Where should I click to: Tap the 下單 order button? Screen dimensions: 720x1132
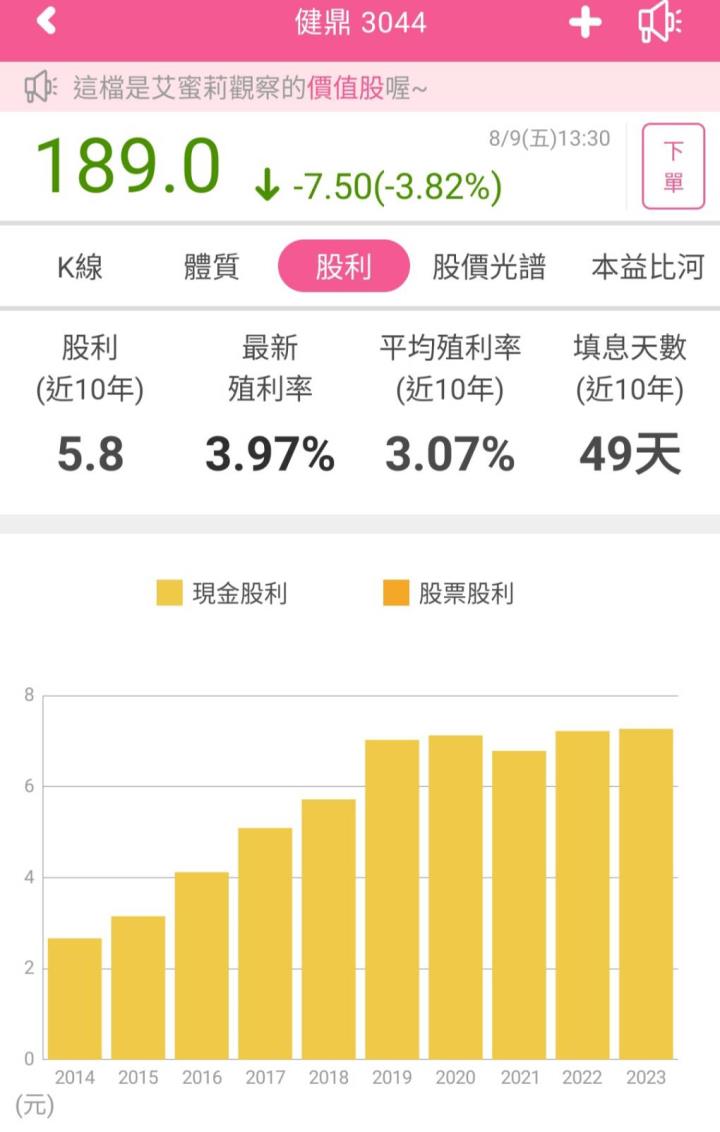(x=675, y=166)
